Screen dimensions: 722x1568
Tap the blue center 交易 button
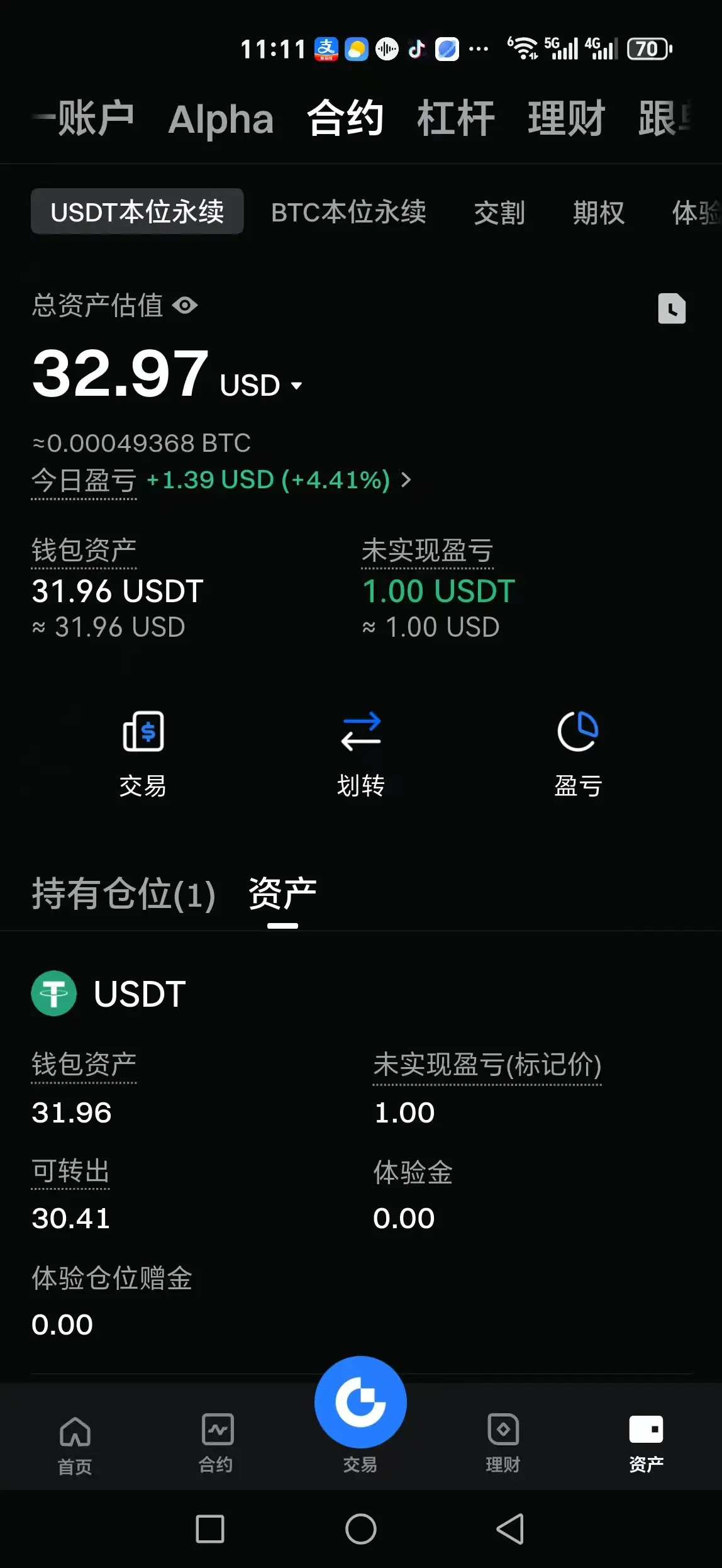(360, 1402)
